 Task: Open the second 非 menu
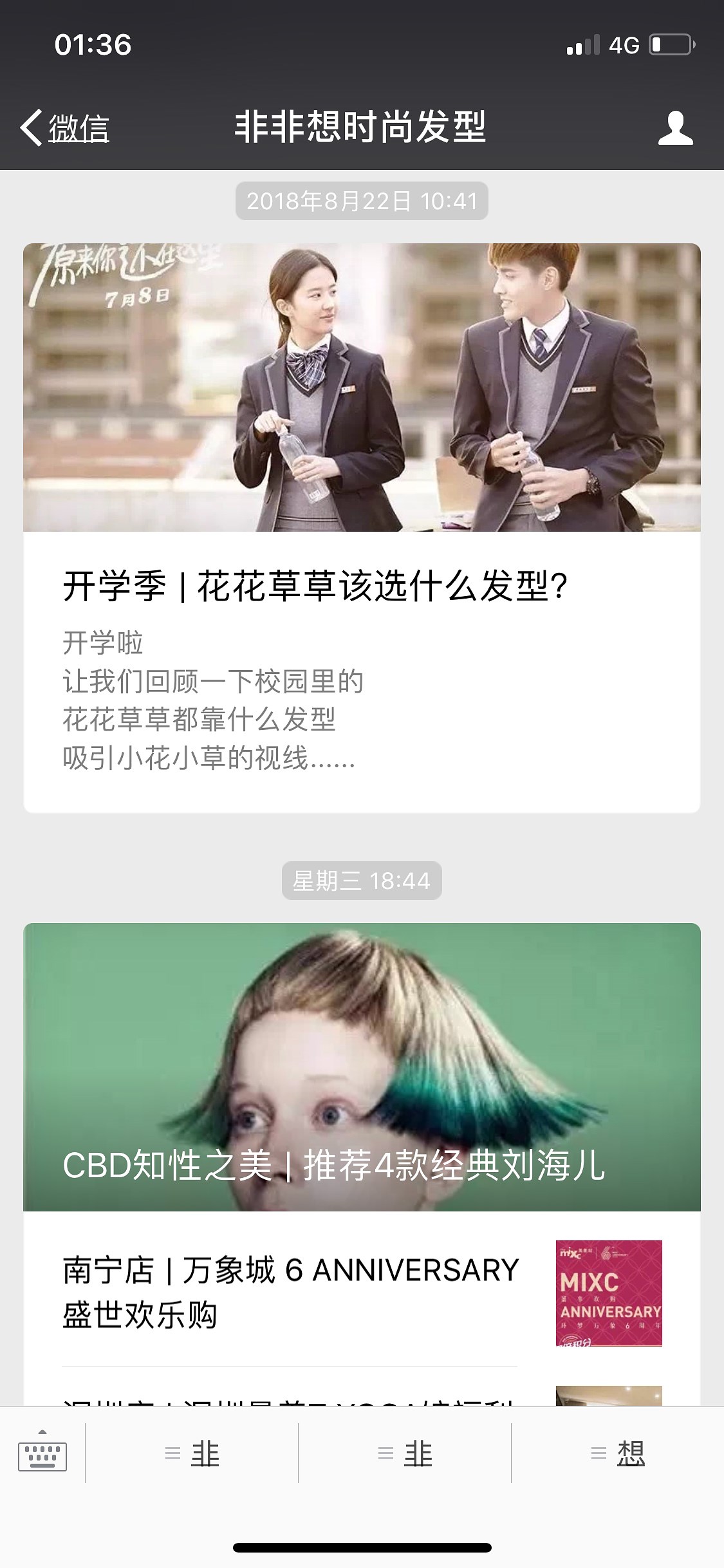[405, 1453]
